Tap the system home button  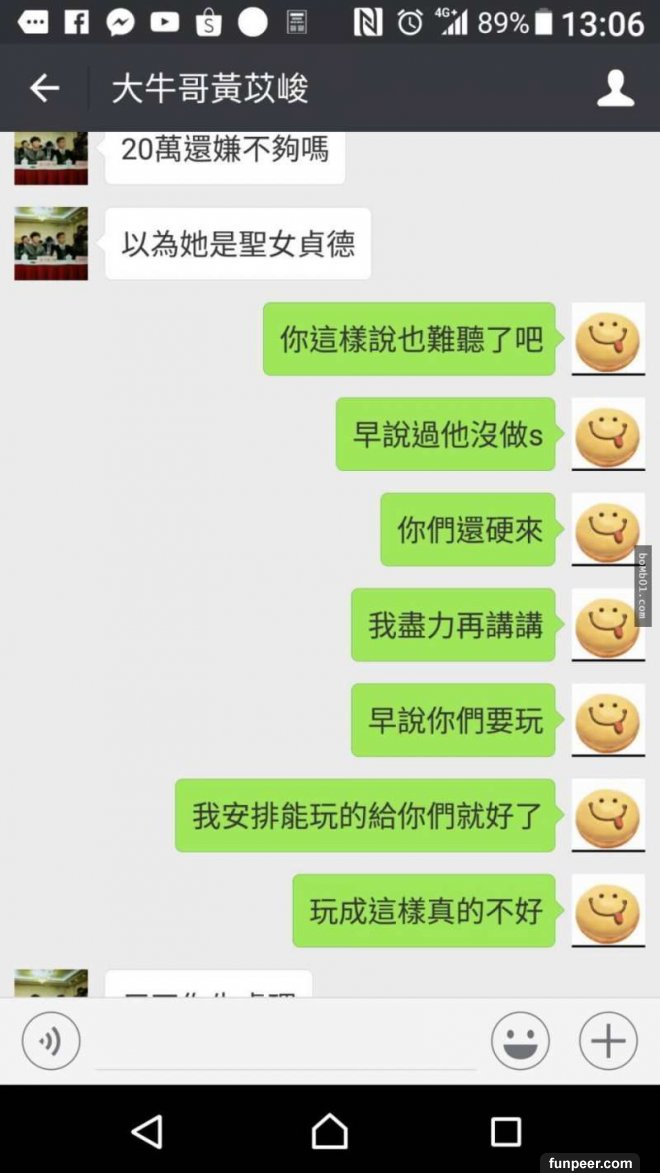point(329,1131)
